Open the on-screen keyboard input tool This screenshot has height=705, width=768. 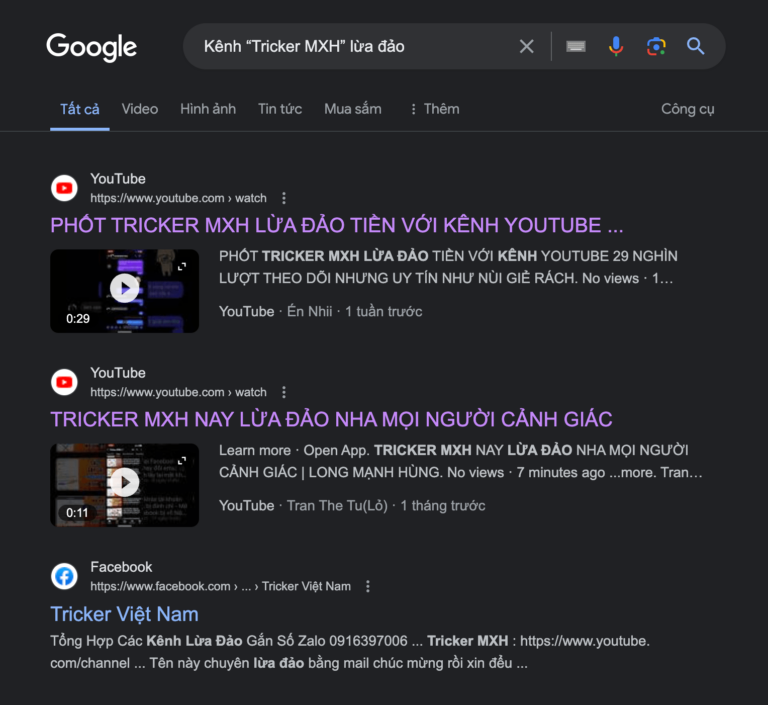(576, 46)
